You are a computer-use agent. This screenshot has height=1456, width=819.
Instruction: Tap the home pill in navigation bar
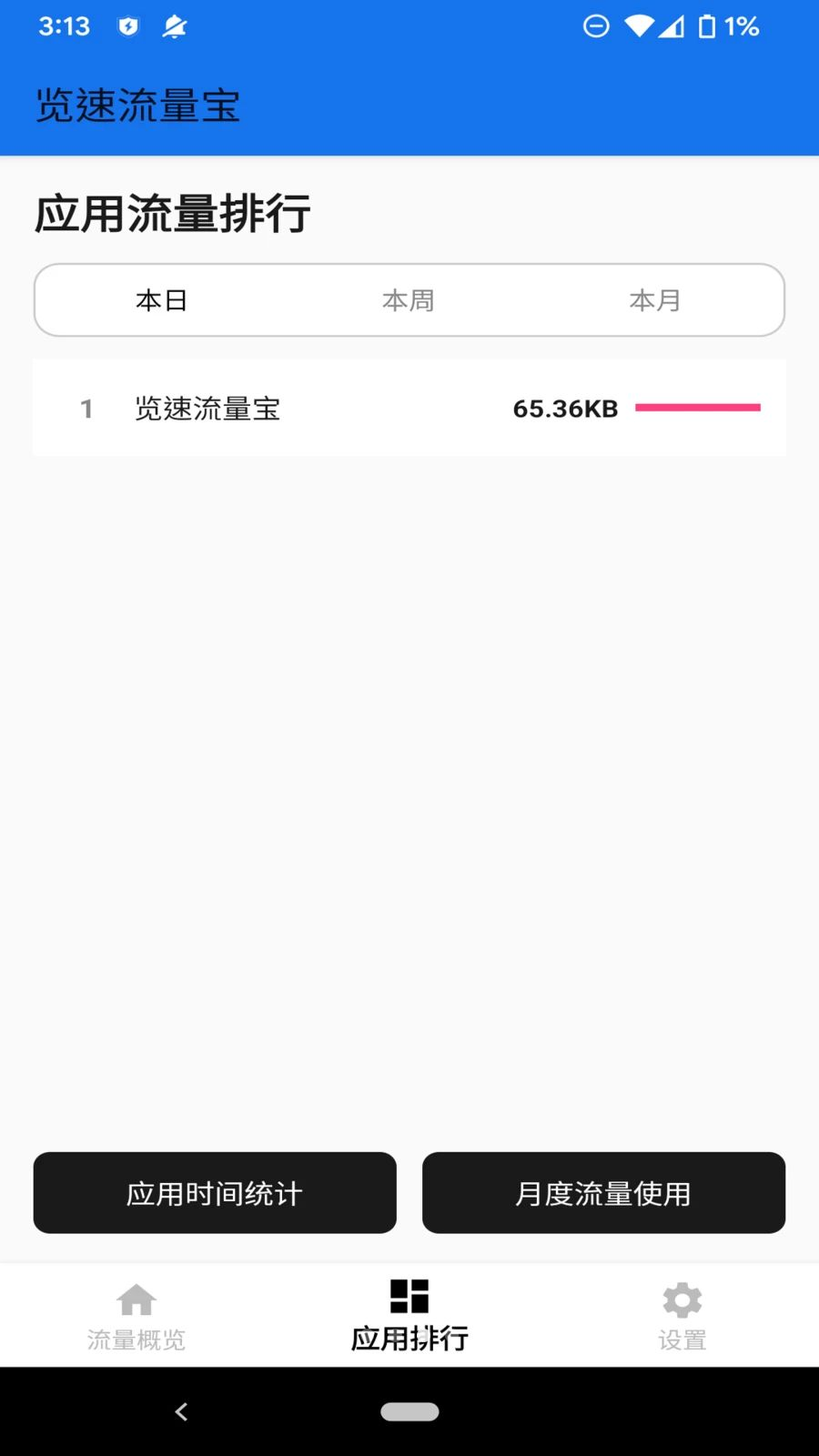(x=409, y=1411)
